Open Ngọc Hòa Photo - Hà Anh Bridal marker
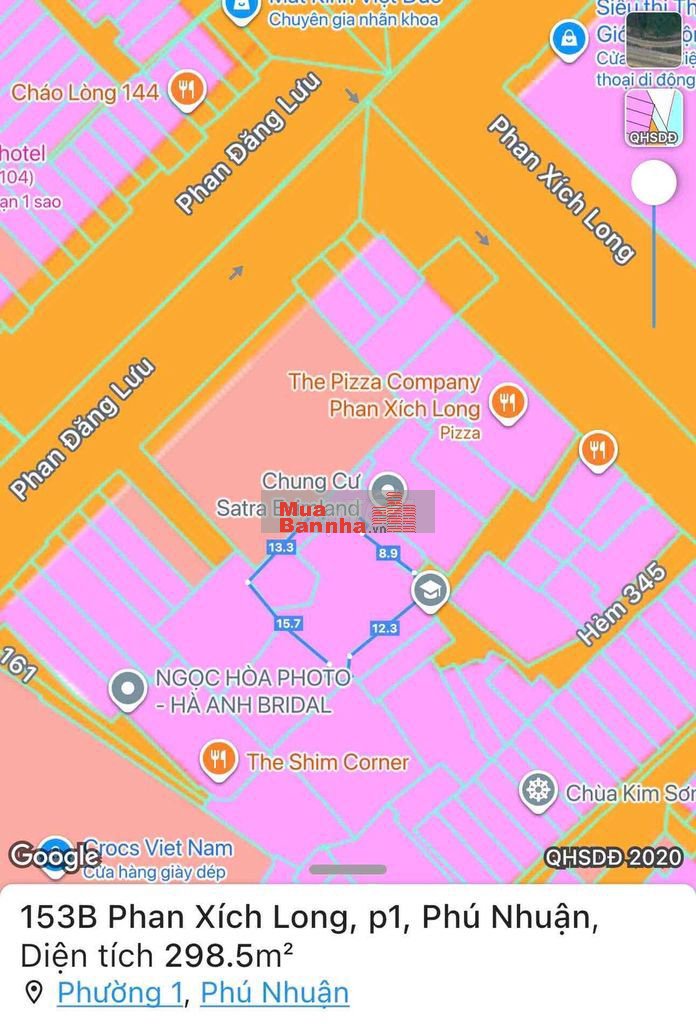Viewport: 696px width, 1024px height. click(x=128, y=690)
